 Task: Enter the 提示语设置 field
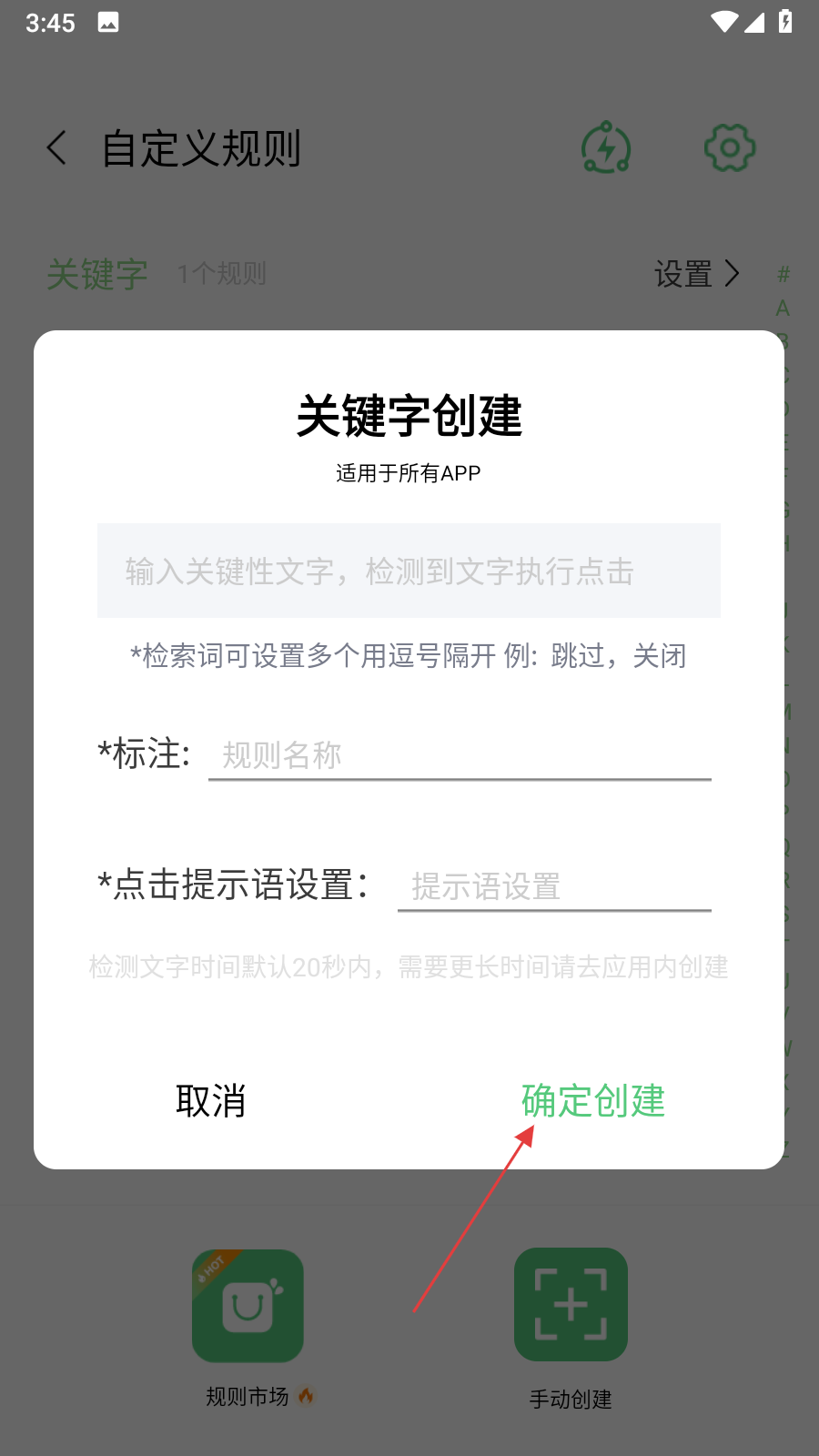(553, 886)
